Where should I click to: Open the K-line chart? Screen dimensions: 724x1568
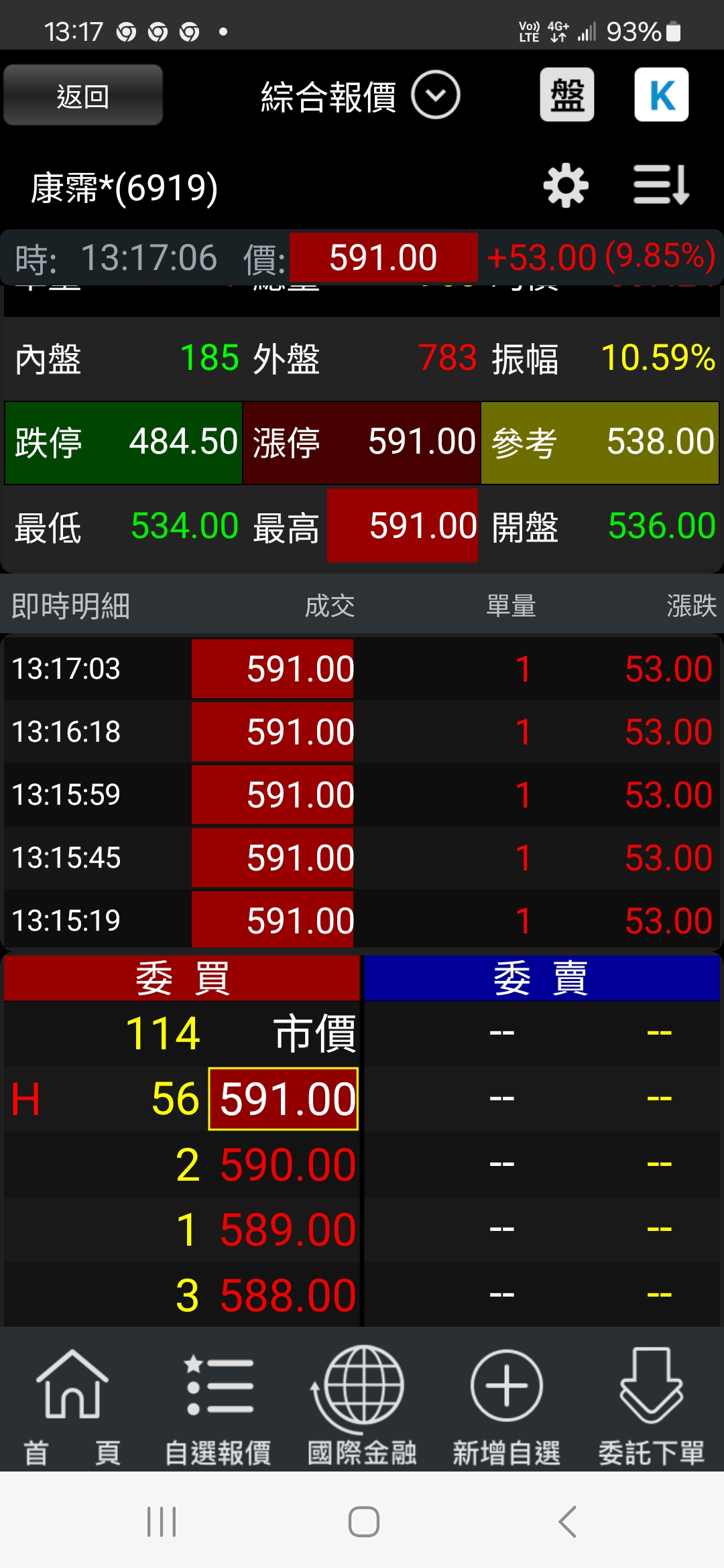[661, 95]
